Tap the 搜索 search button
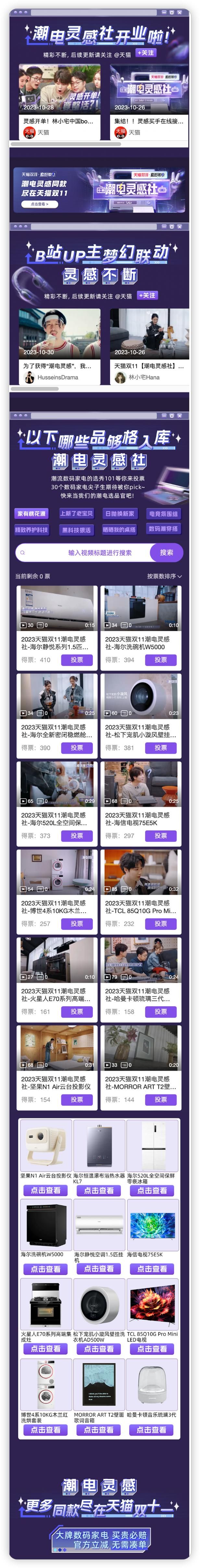The height and width of the screenshot is (1568, 200). tap(167, 553)
